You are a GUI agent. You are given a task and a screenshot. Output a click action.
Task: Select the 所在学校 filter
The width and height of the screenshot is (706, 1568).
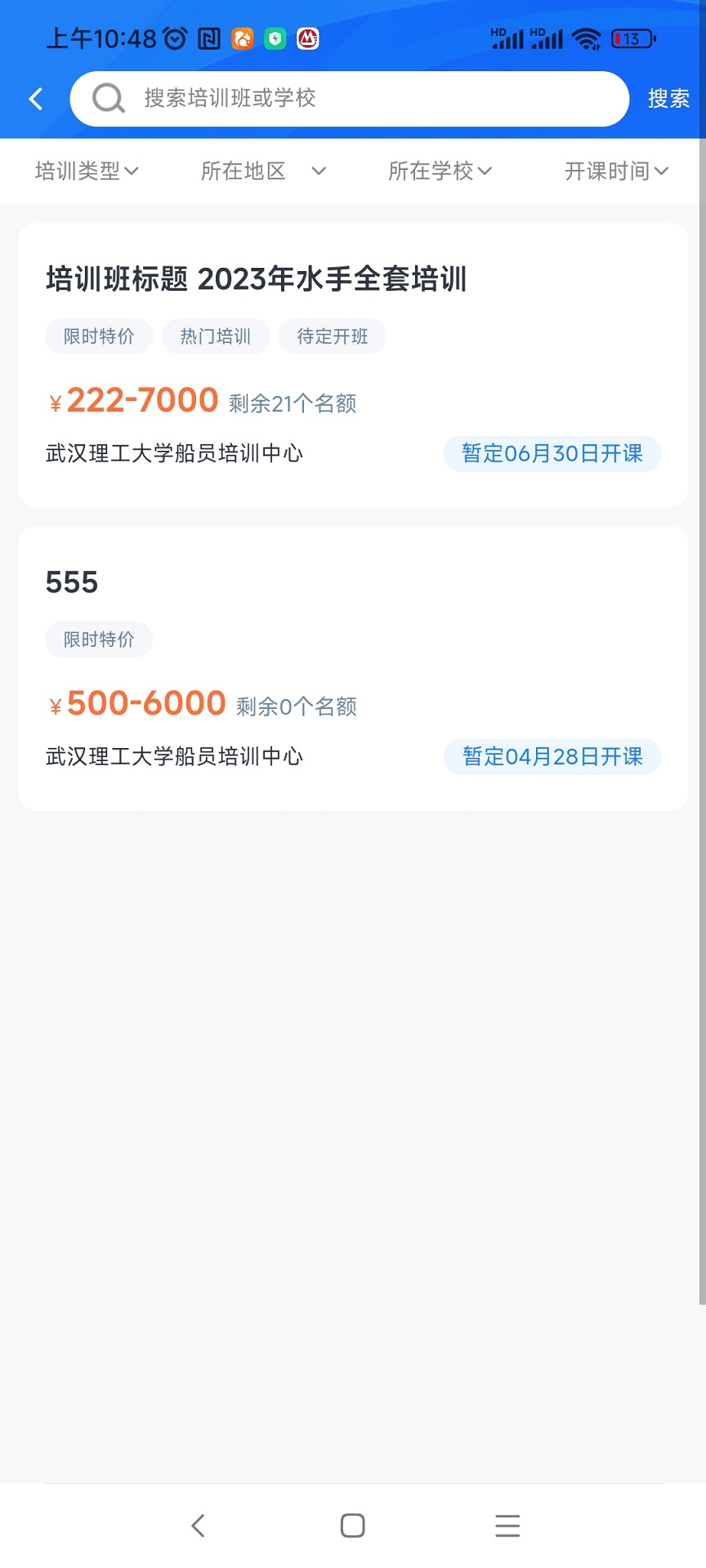(440, 171)
